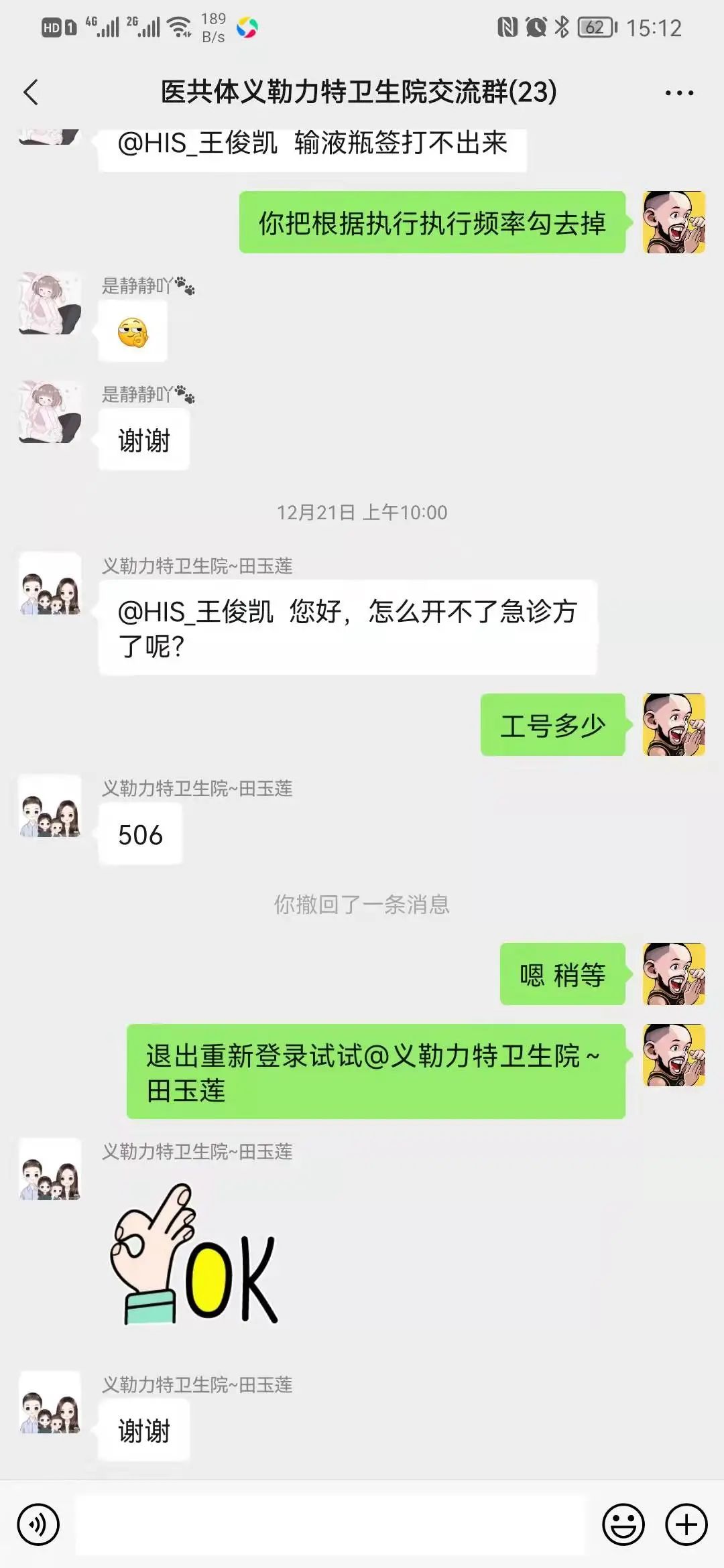Viewport: 724px width, 1568px height.
Task: Open your own avatar beside 嗯 稍等
Action: (674, 974)
